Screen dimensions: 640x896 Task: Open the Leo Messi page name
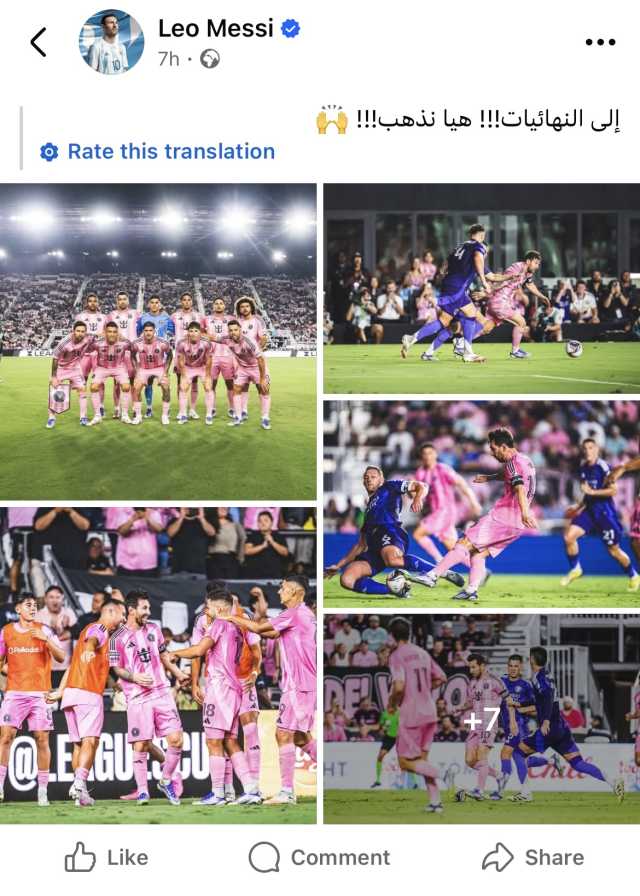click(x=215, y=29)
